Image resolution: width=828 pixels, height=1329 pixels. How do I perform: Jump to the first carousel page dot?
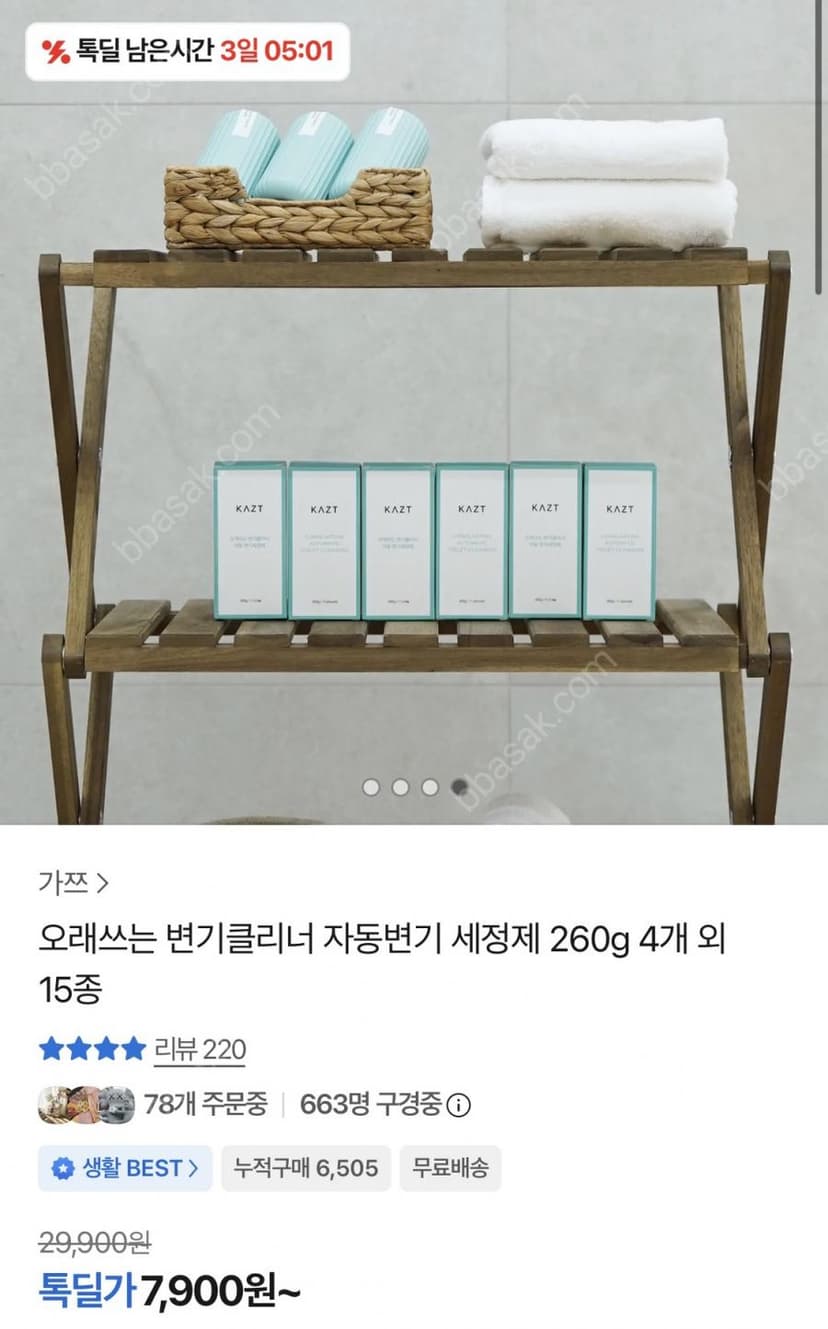371,787
